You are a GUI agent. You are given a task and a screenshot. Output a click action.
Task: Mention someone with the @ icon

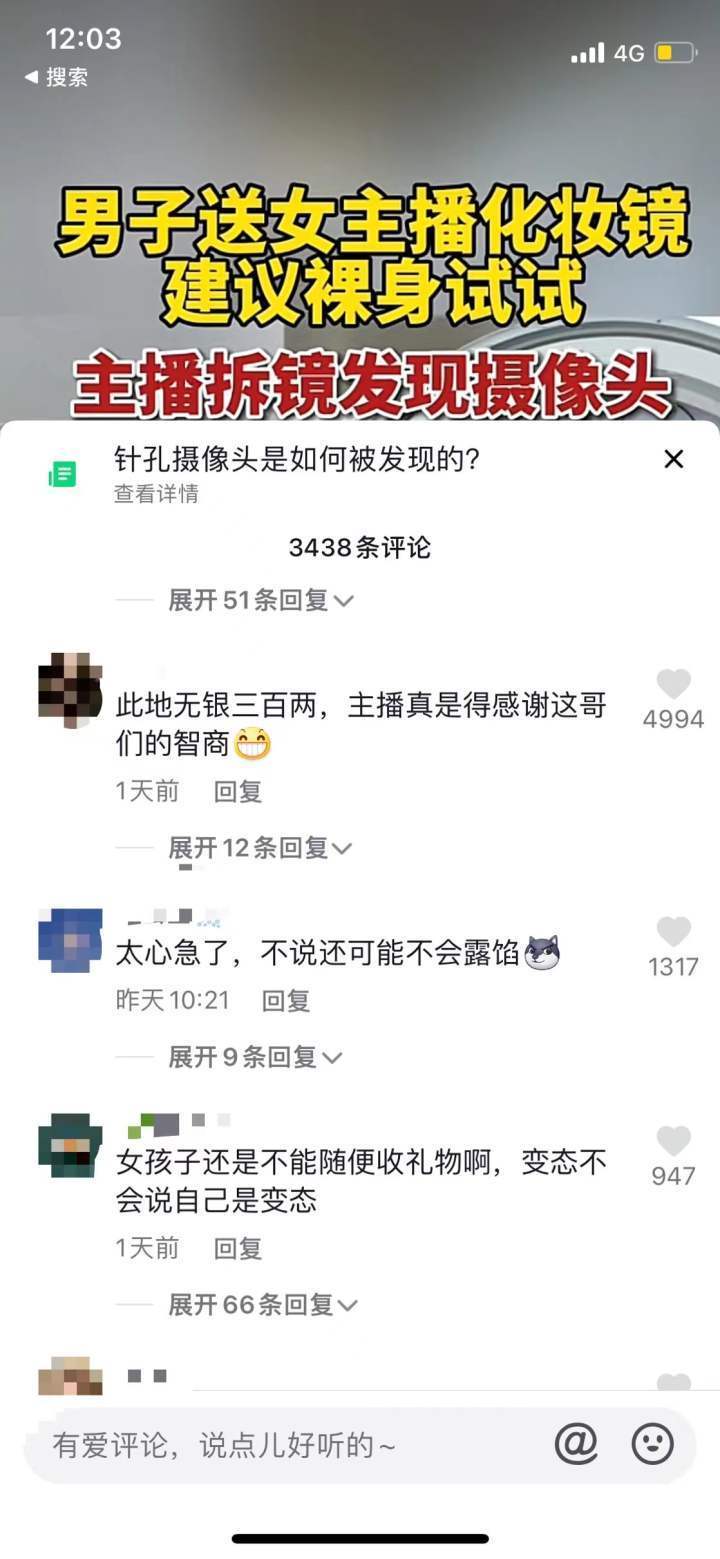tap(576, 1444)
